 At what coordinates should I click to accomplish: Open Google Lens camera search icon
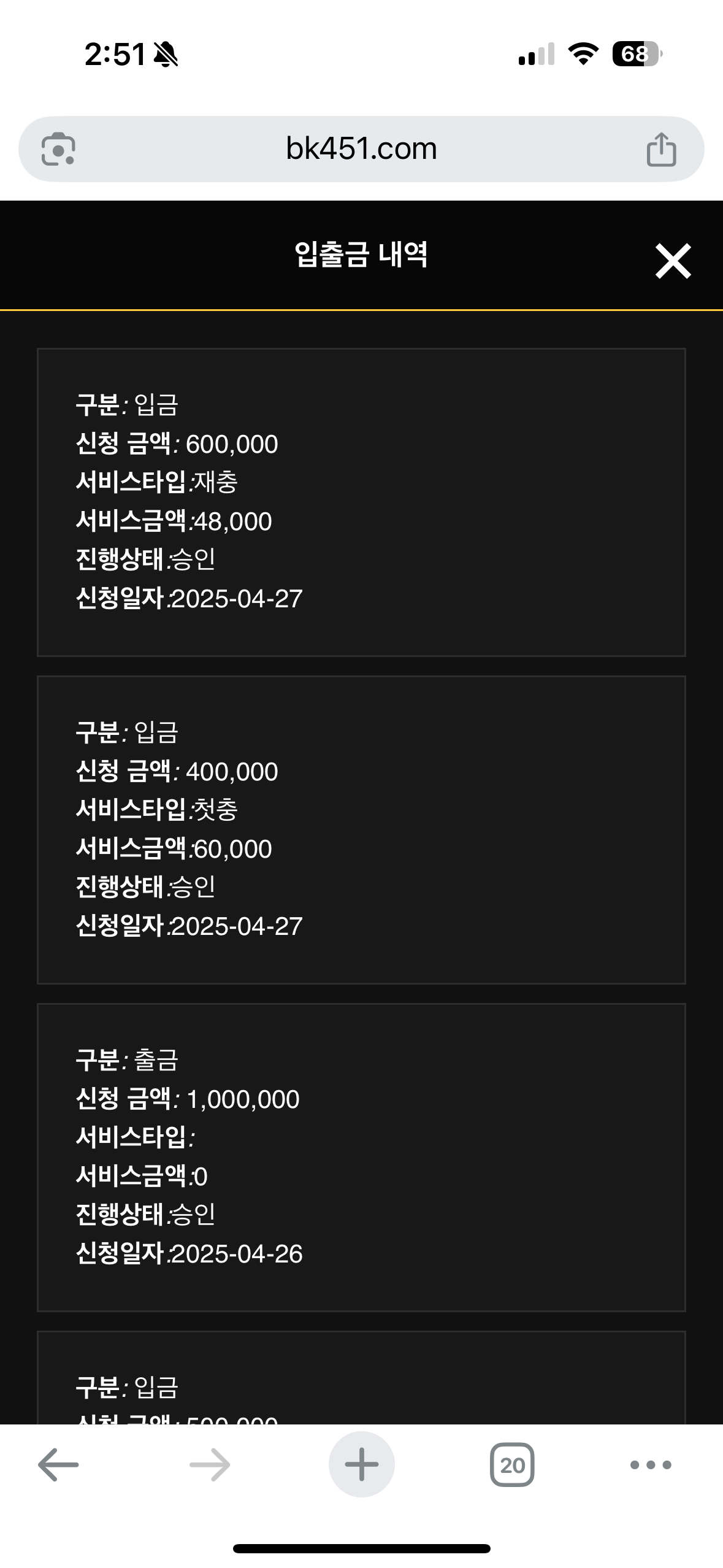58,149
